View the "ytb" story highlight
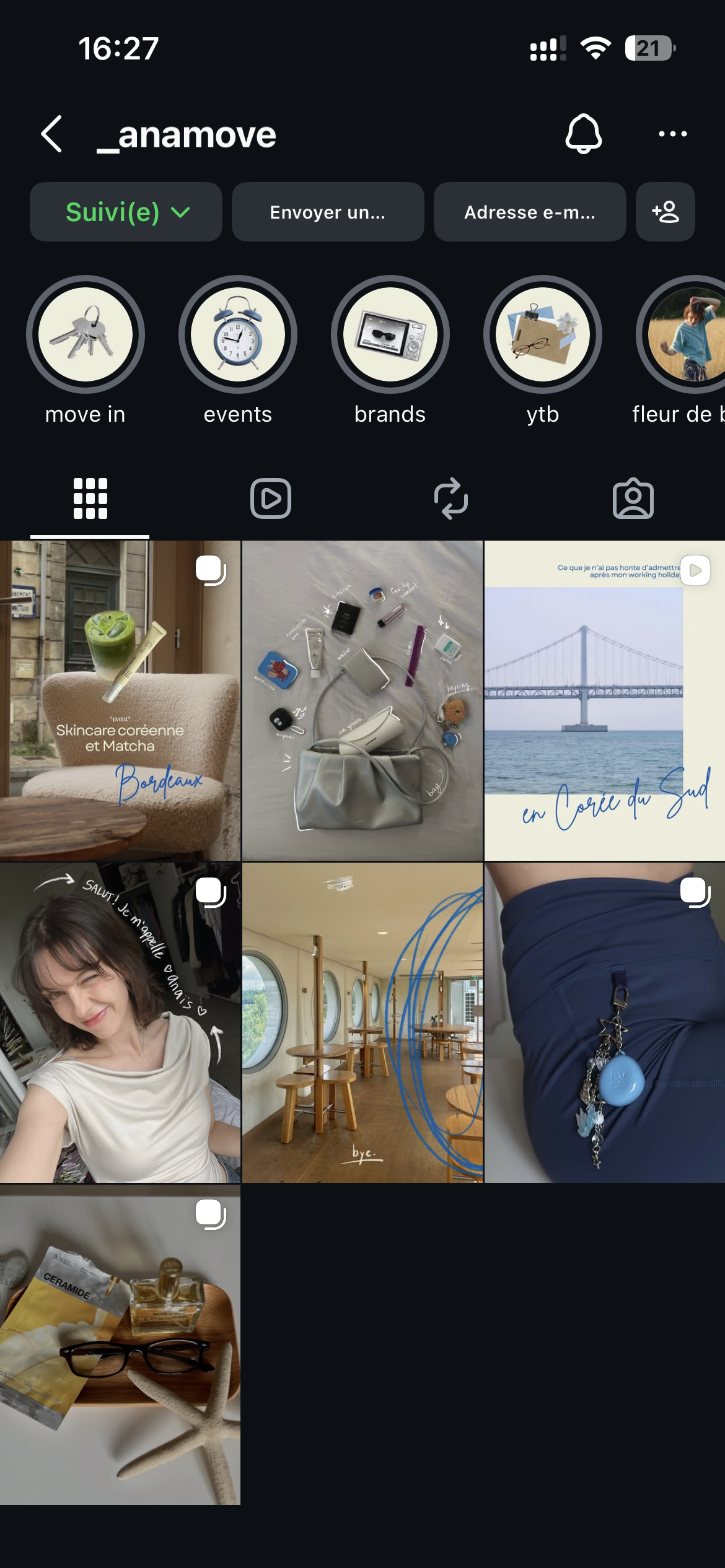The image size is (725, 1568). (543, 334)
